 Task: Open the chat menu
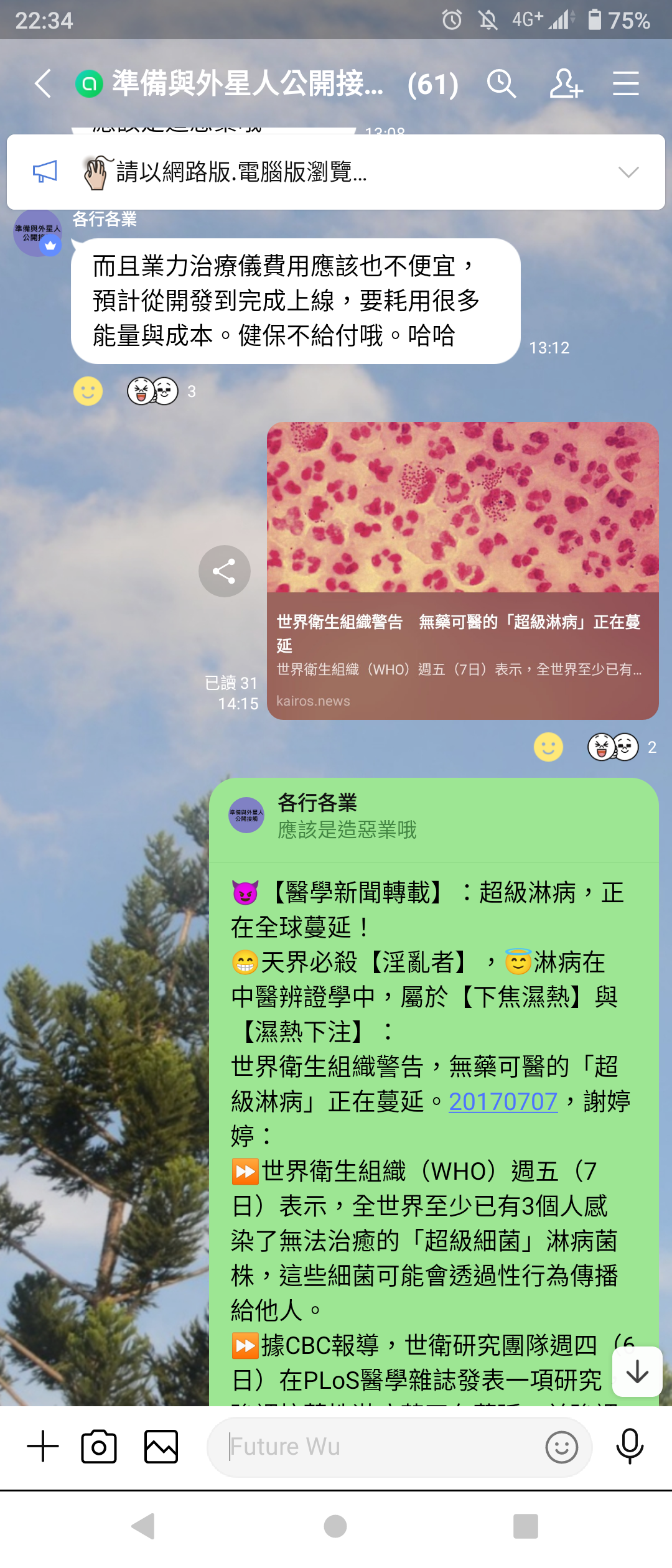pos(625,84)
